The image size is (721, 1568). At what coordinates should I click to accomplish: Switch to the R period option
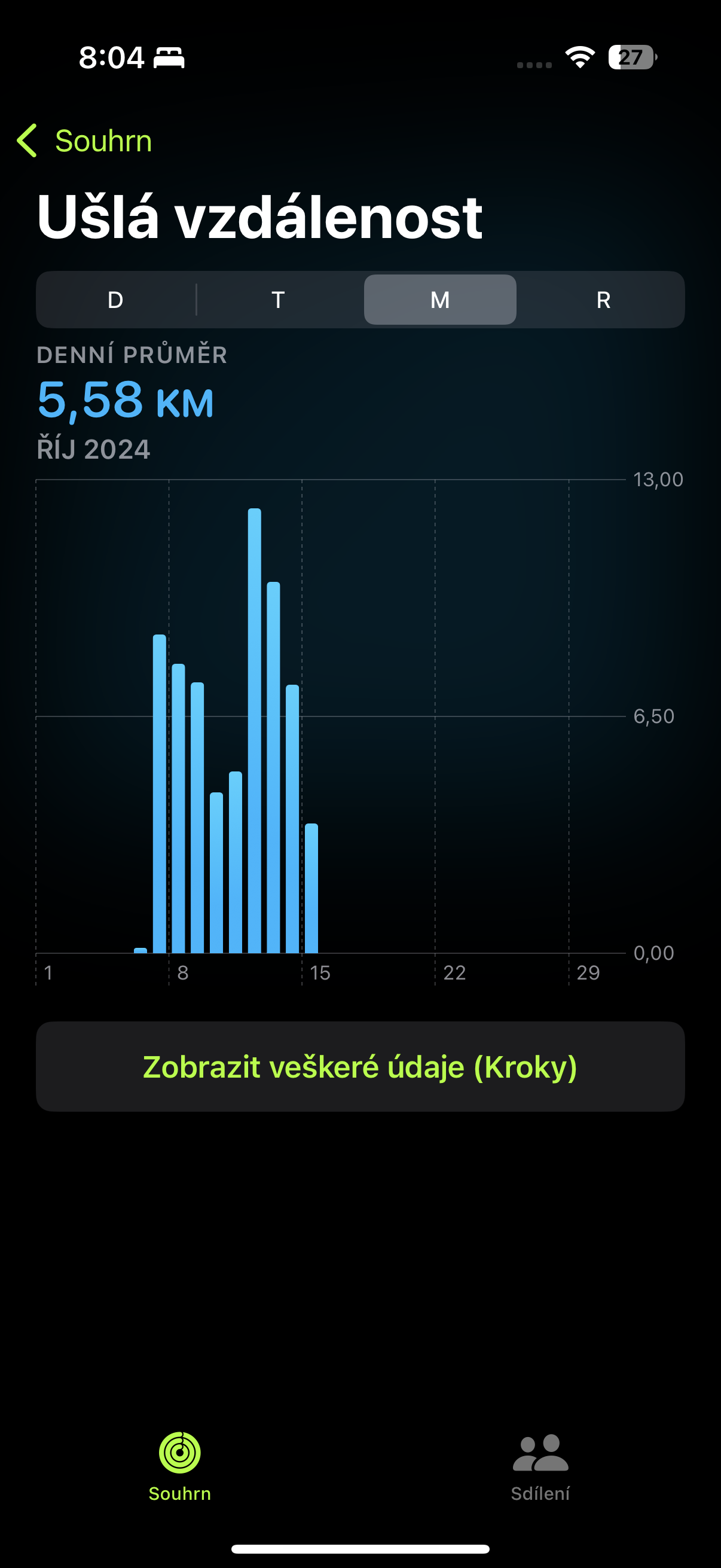pyautogui.click(x=603, y=300)
